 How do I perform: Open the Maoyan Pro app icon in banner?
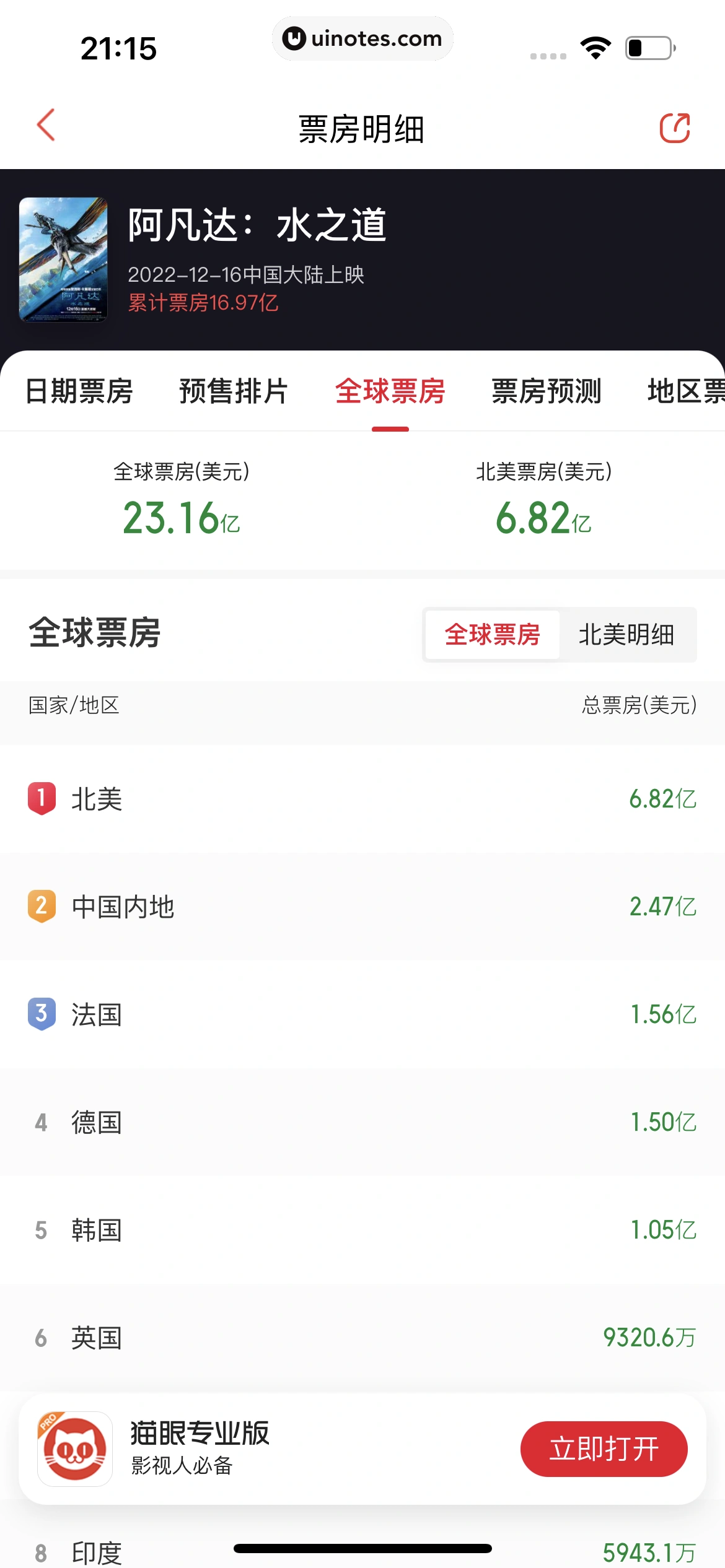click(x=74, y=1448)
